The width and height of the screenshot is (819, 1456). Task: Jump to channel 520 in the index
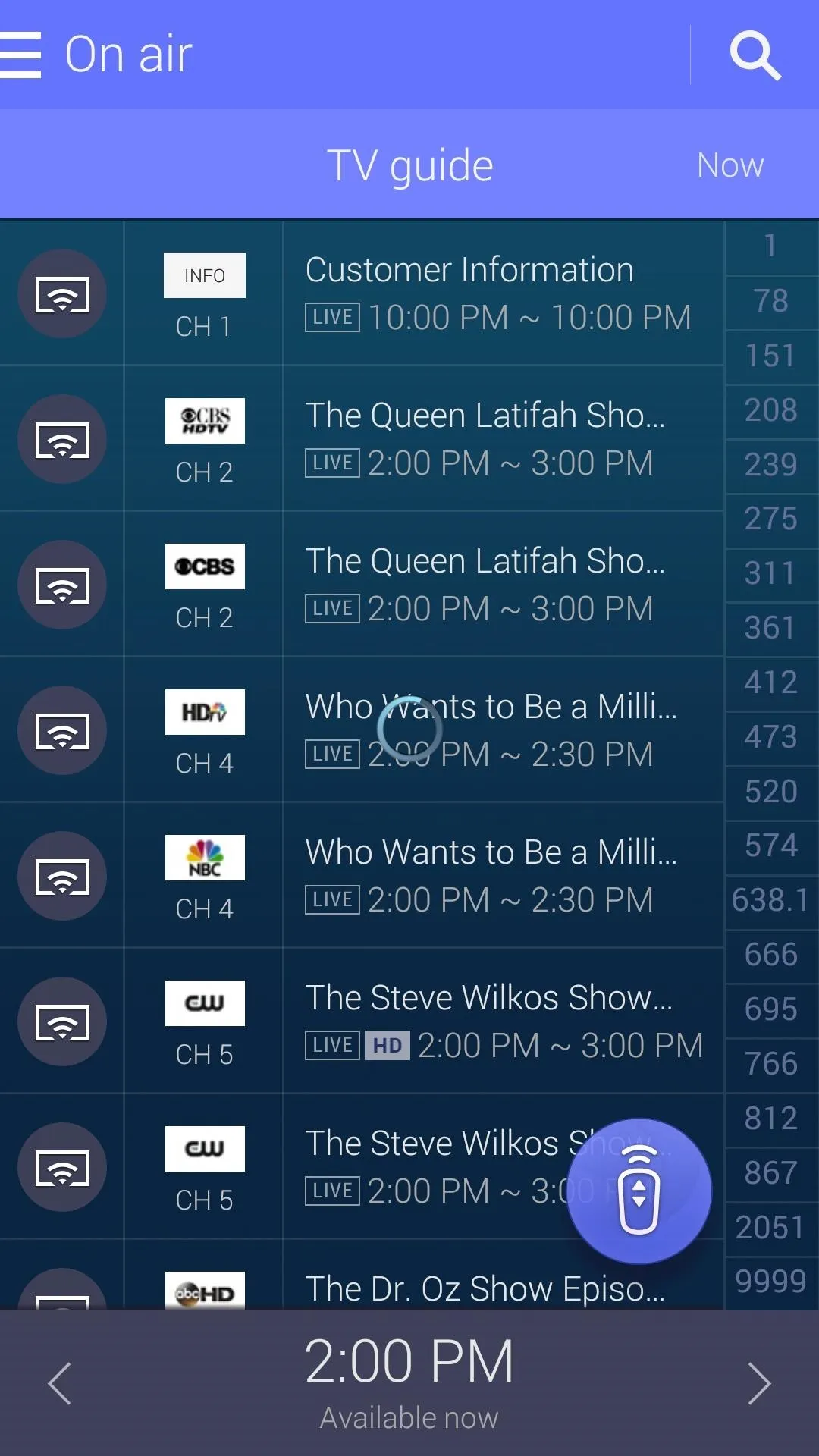[771, 792]
